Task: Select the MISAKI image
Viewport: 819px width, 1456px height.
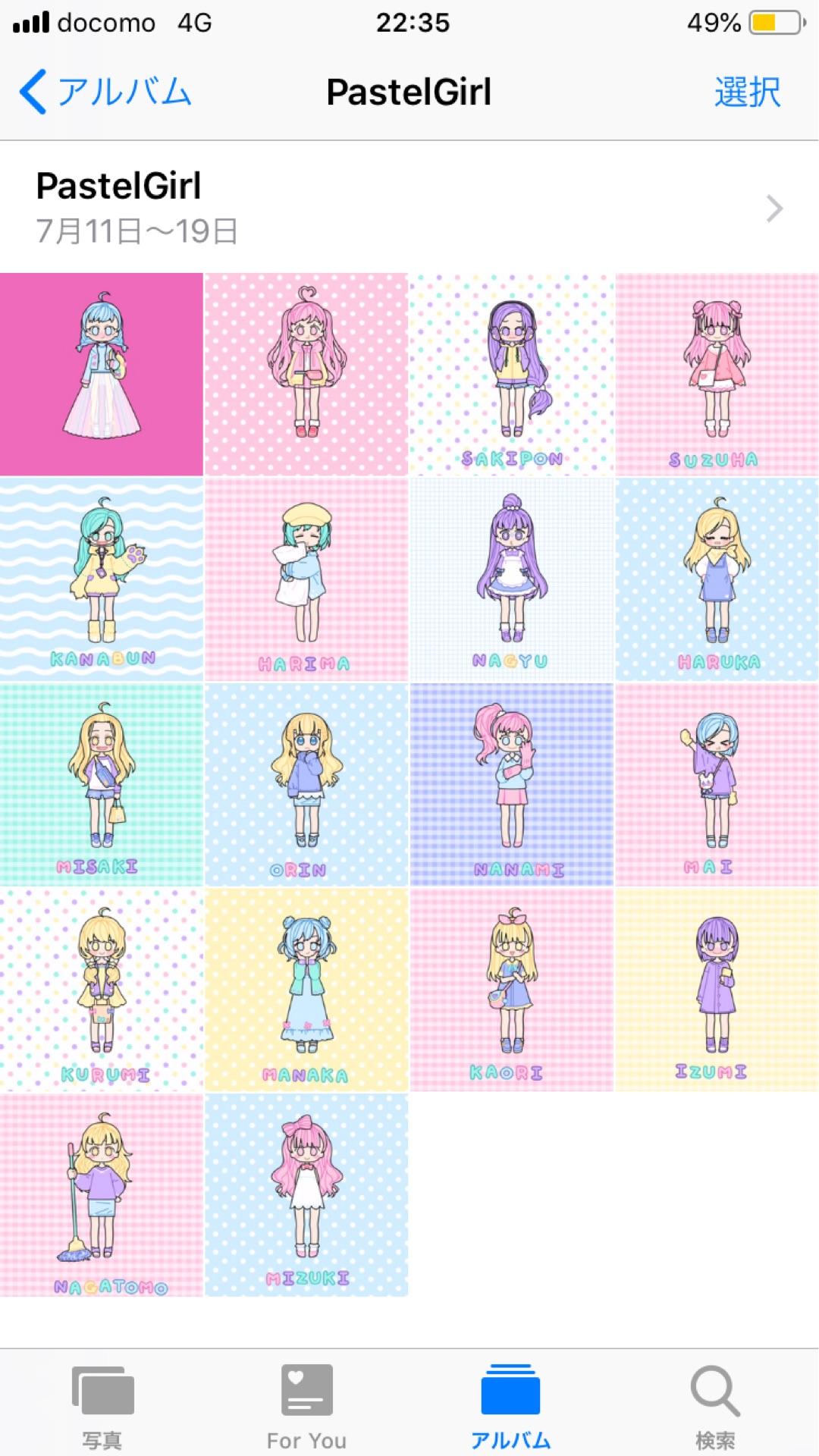Action: point(102,785)
